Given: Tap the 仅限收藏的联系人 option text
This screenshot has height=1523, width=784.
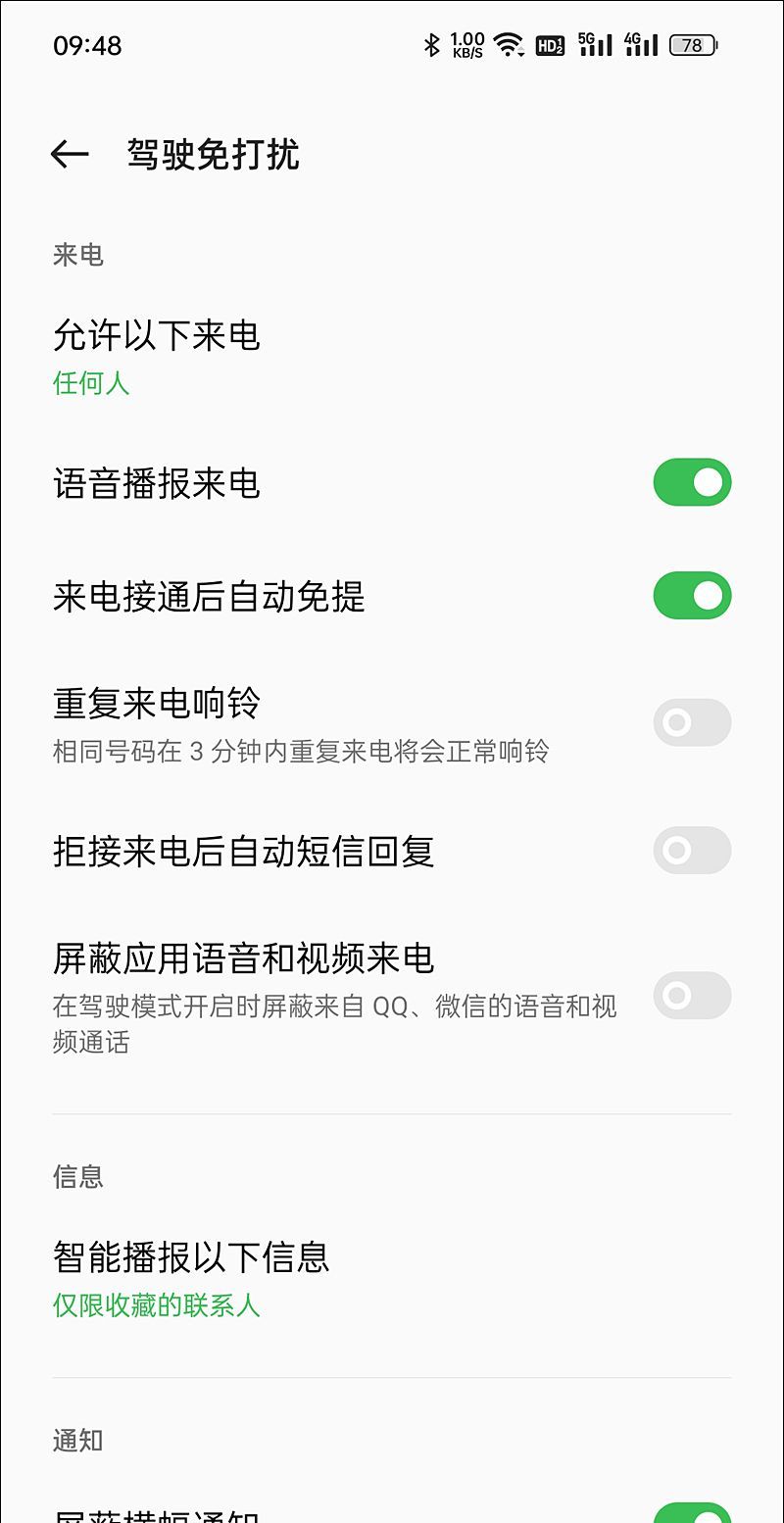Looking at the screenshot, I should click(x=155, y=1306).
